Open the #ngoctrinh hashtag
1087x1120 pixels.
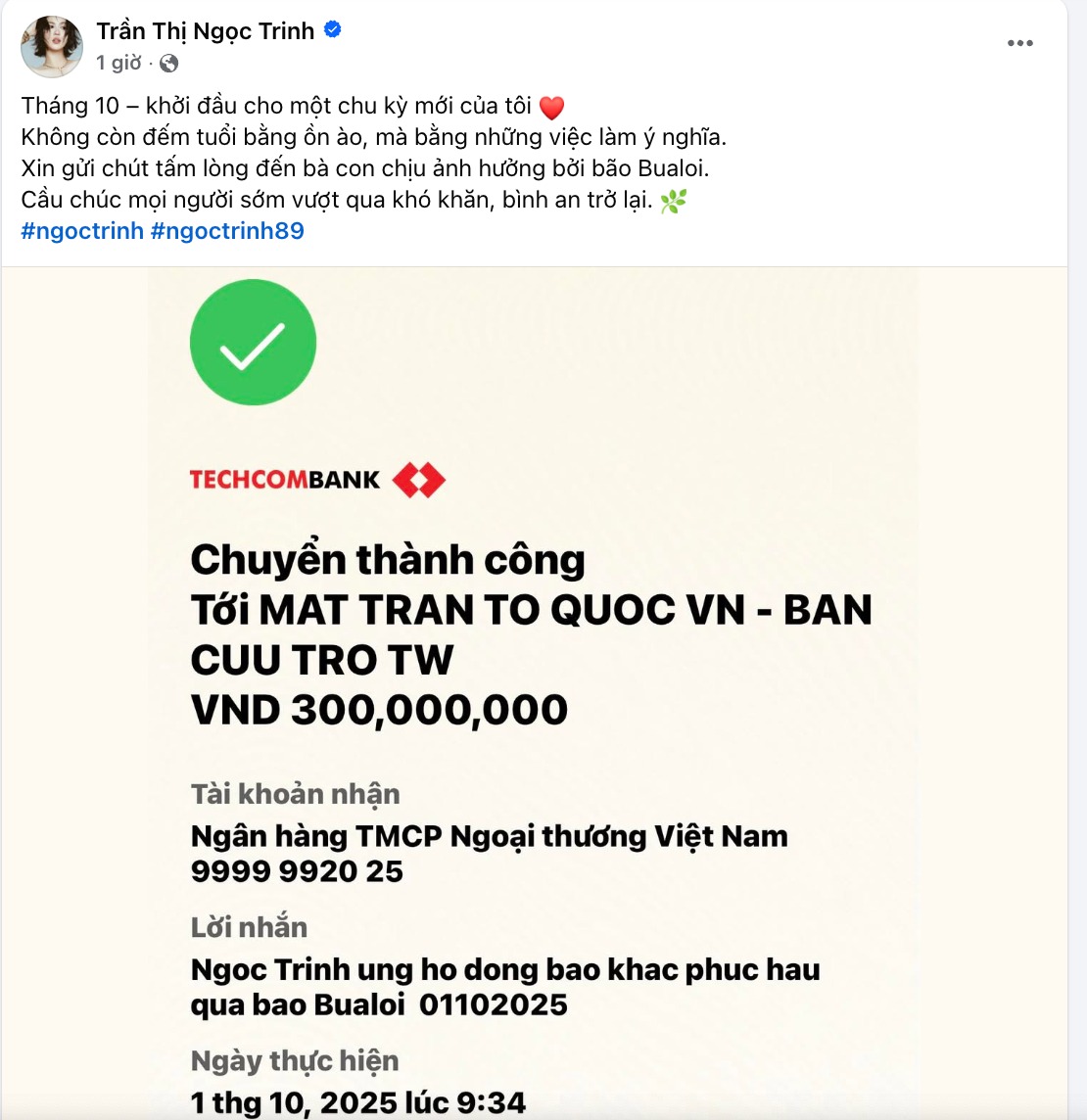(82, 231)
